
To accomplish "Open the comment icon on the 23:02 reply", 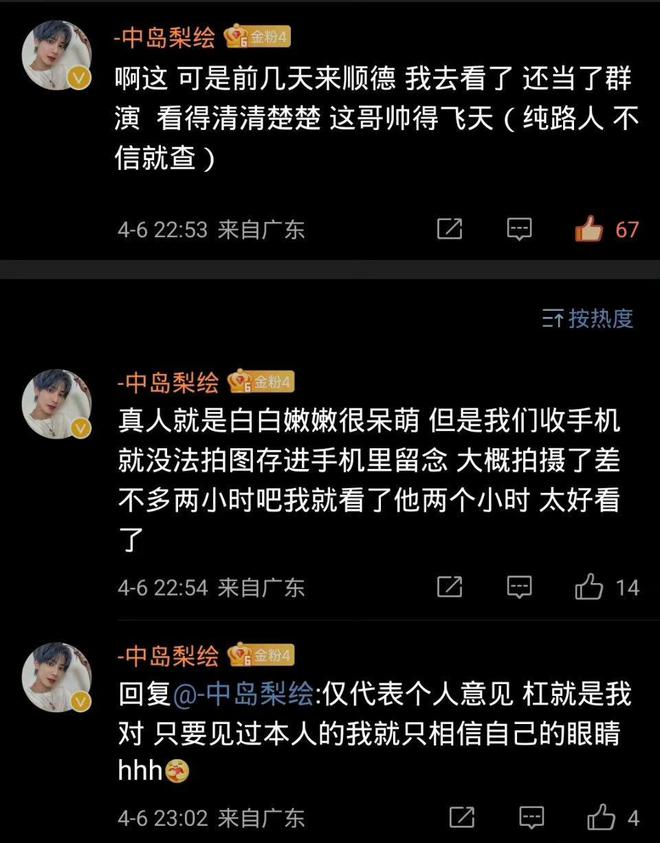I will pyautogui.click(x=519, y=817).
